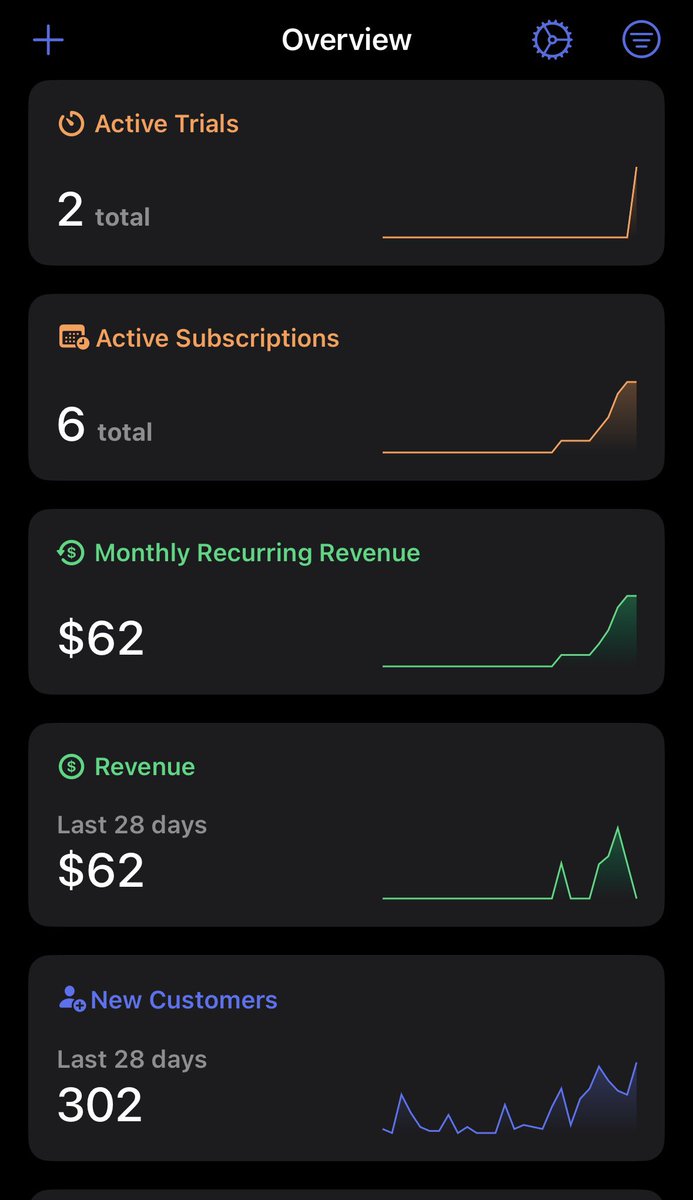
Task: Open the New Customers card
Action: click(346, 1058)
